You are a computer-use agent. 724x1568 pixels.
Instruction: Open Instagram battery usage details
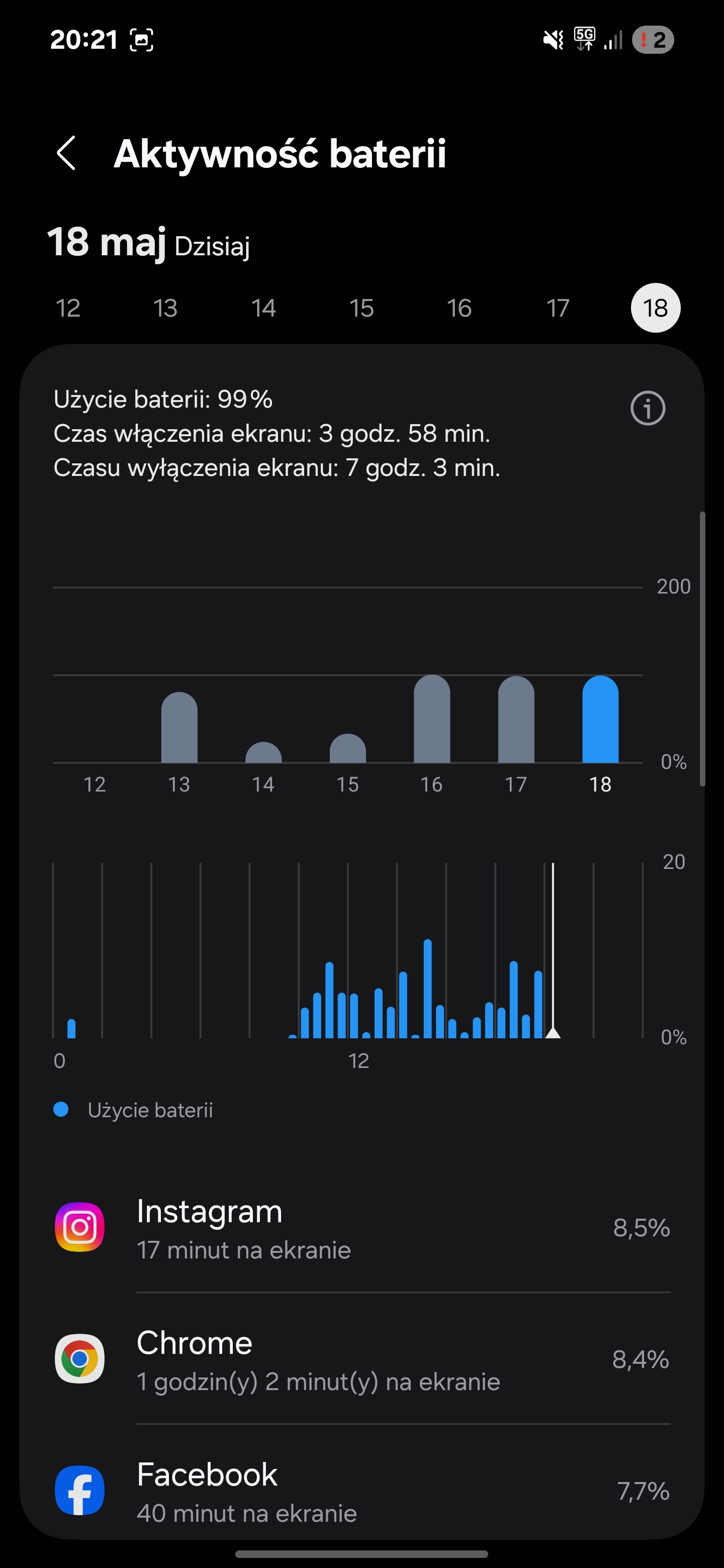tap(361, 1228)
